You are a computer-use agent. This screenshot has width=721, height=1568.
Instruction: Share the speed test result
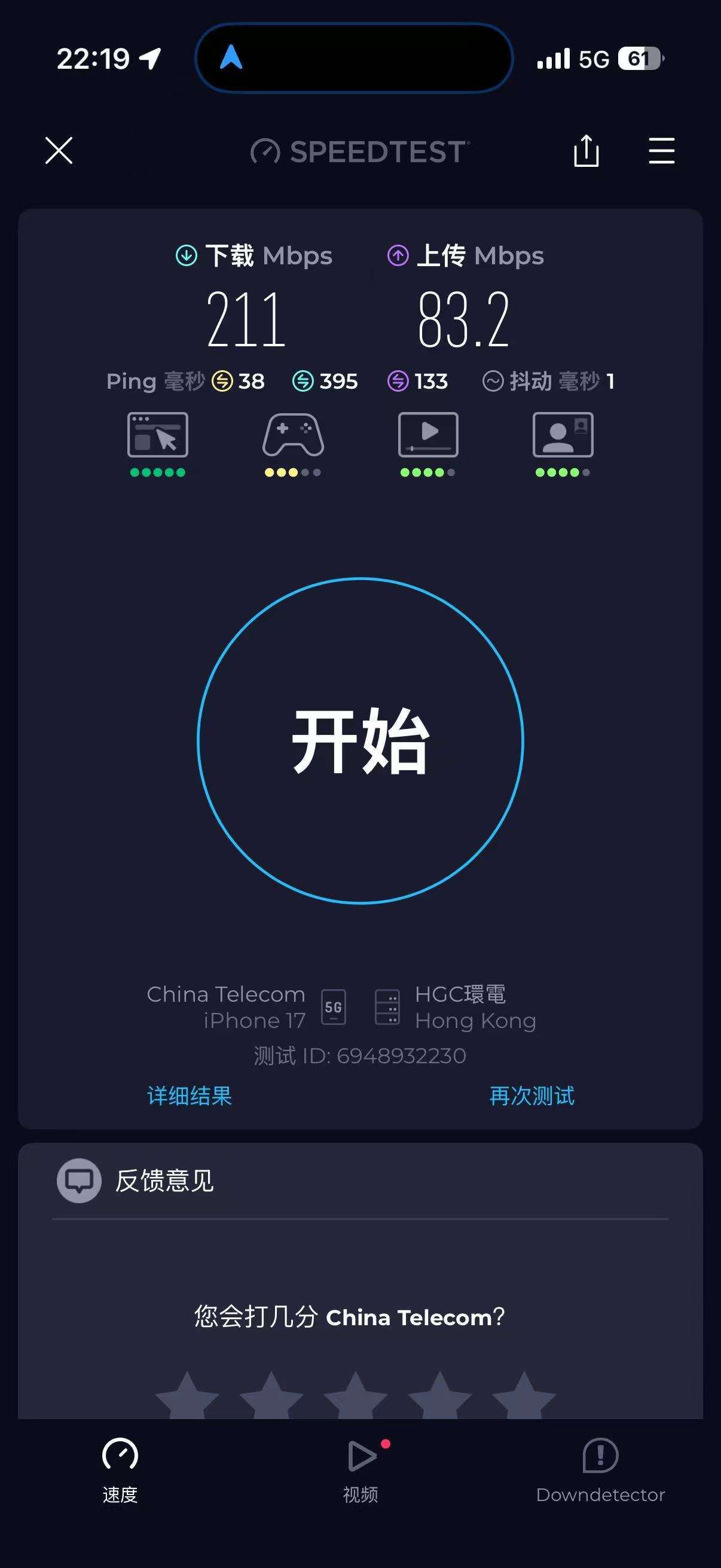pyautogui.click(x=586, y=150)
